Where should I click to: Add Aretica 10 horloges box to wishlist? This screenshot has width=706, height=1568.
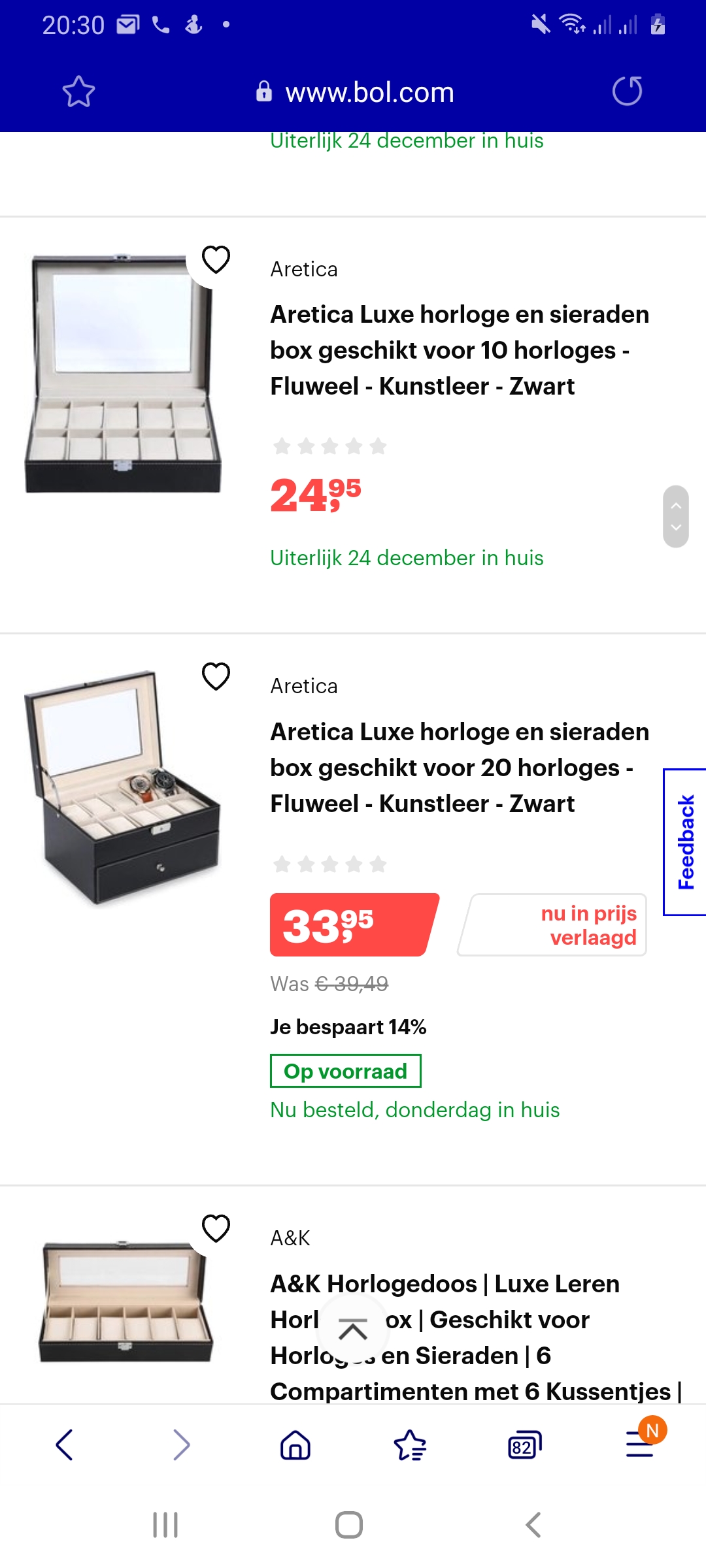coord(216,259)
